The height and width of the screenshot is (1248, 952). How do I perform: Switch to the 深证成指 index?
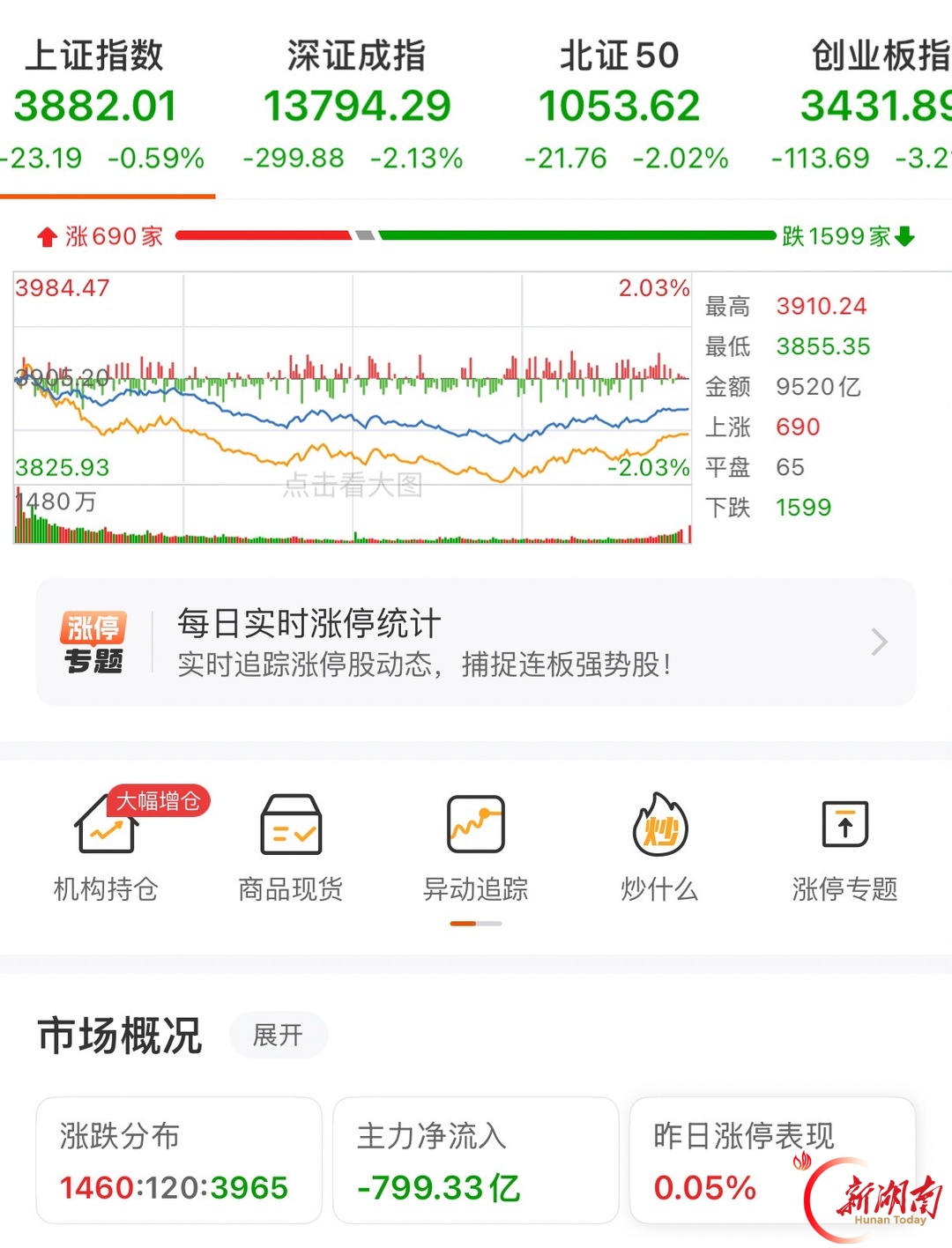tap(354, 105)
